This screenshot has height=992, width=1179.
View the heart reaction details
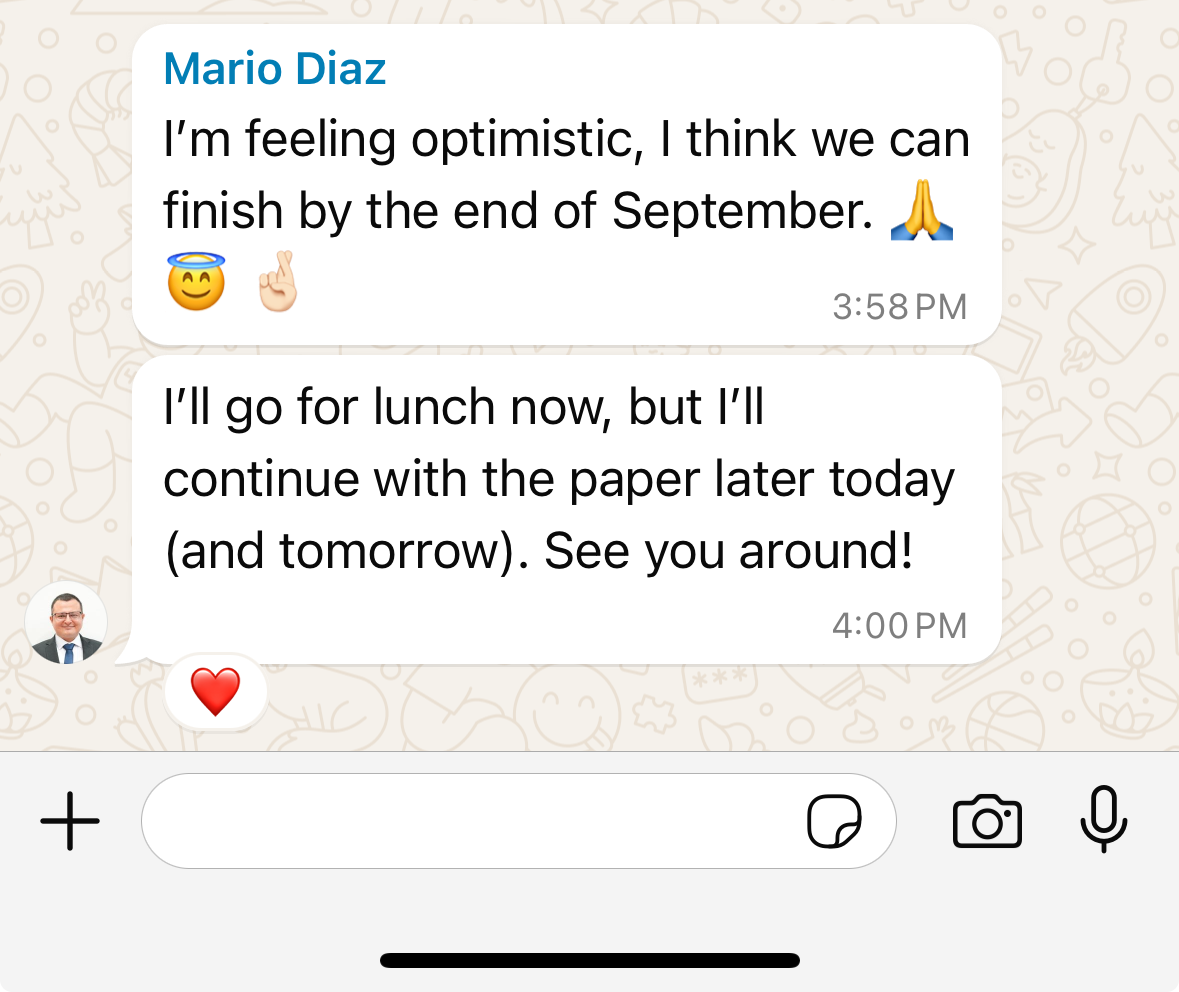[x=215, y=692]
